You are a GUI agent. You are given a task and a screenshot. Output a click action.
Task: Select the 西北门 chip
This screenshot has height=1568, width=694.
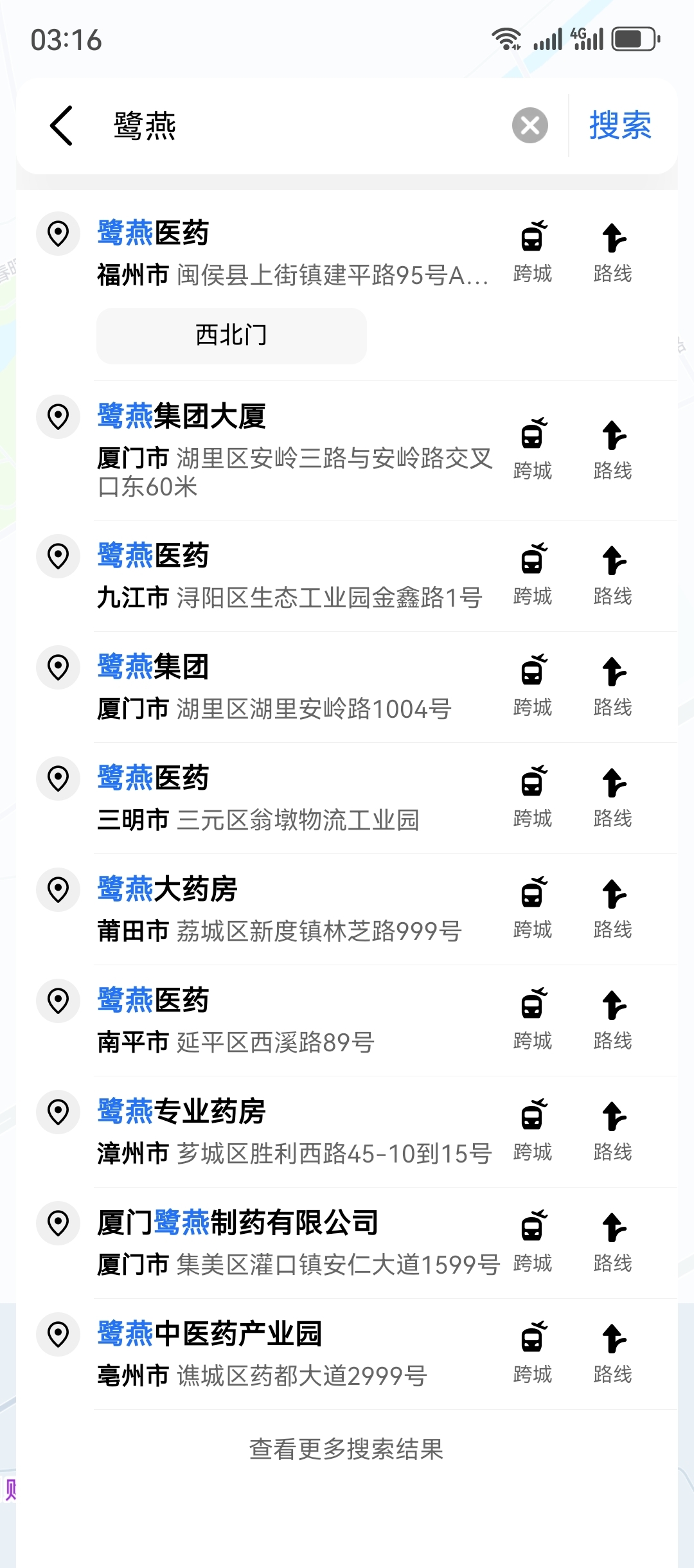tap(231, 335)
